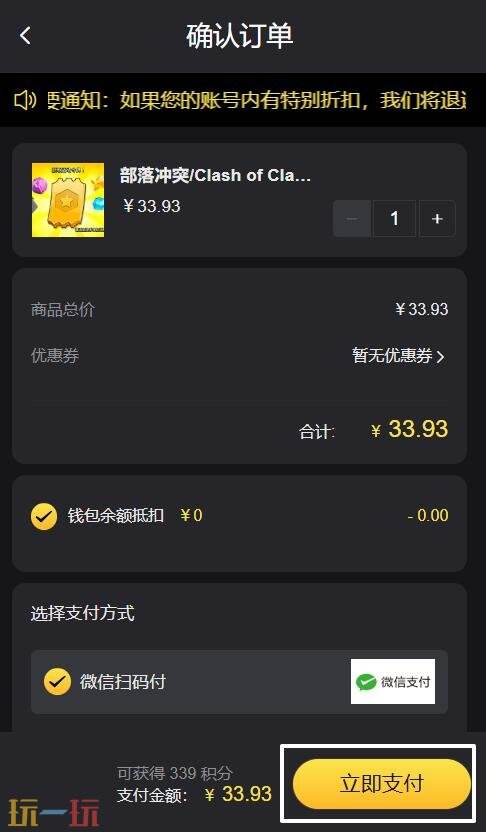Tap the quantity field showing 1
Image resolution: width=486 pixels, height=832 pixels.
394,219
